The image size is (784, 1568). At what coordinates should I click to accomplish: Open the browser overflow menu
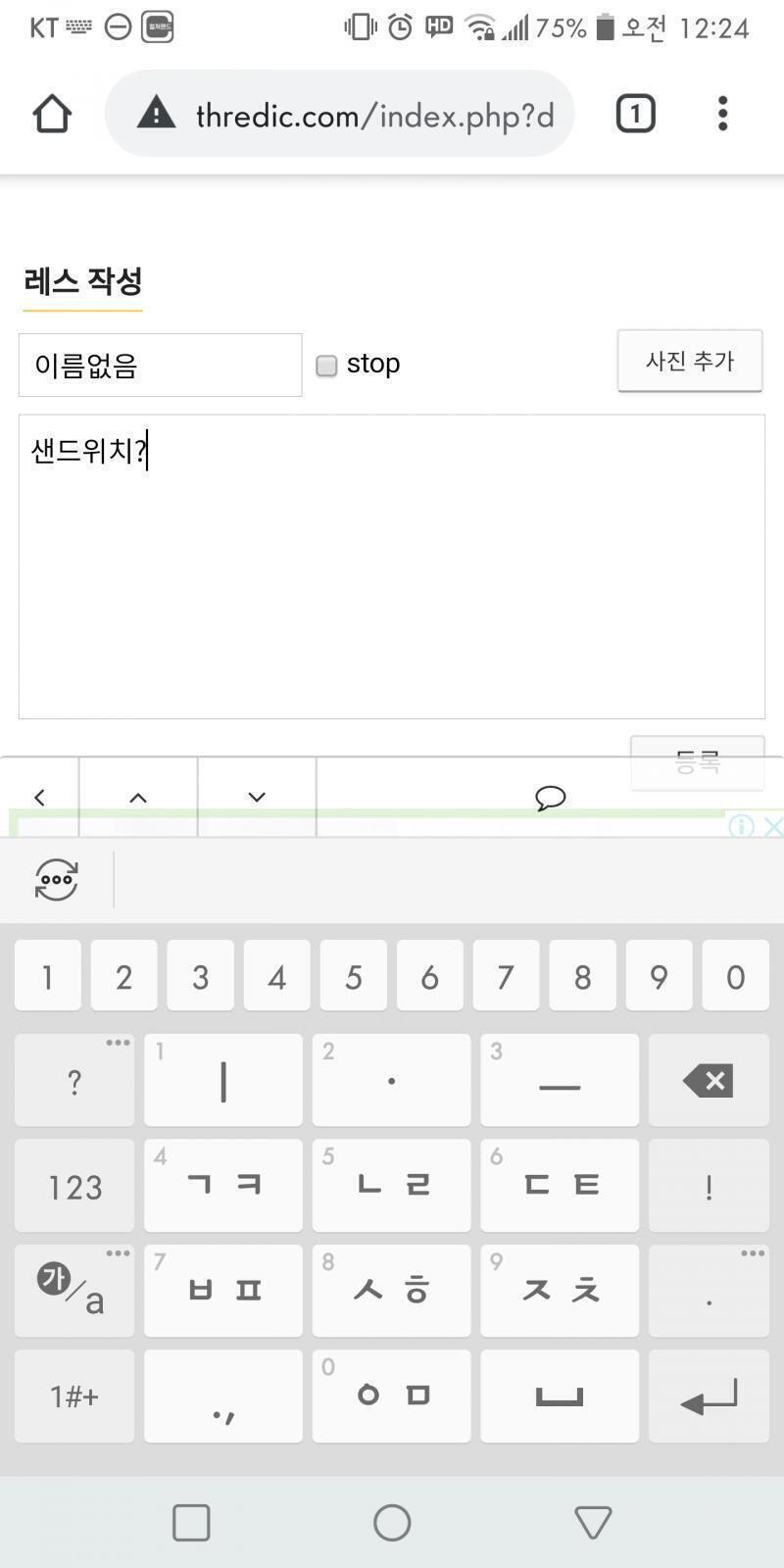tap(723, 114)
